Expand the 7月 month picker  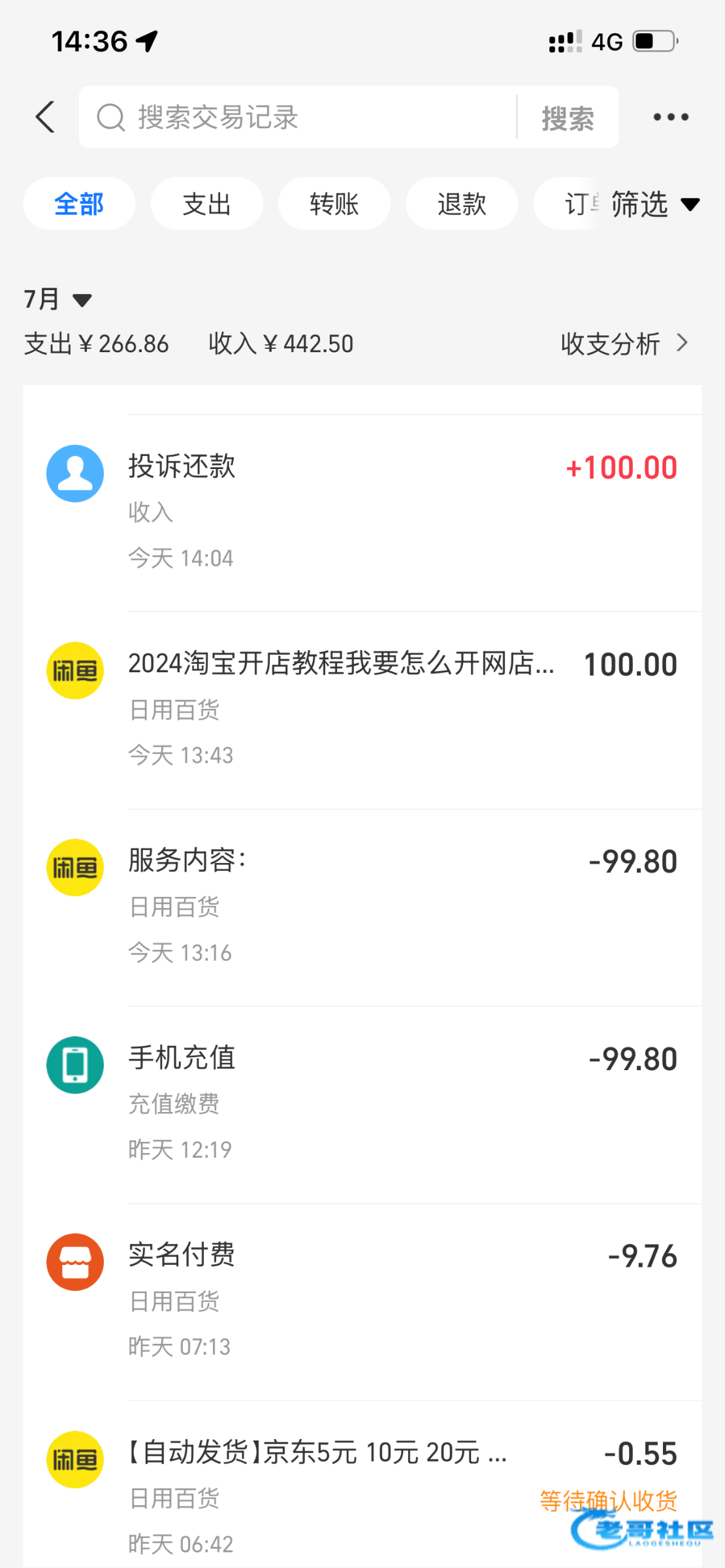(x=57, y=299)
